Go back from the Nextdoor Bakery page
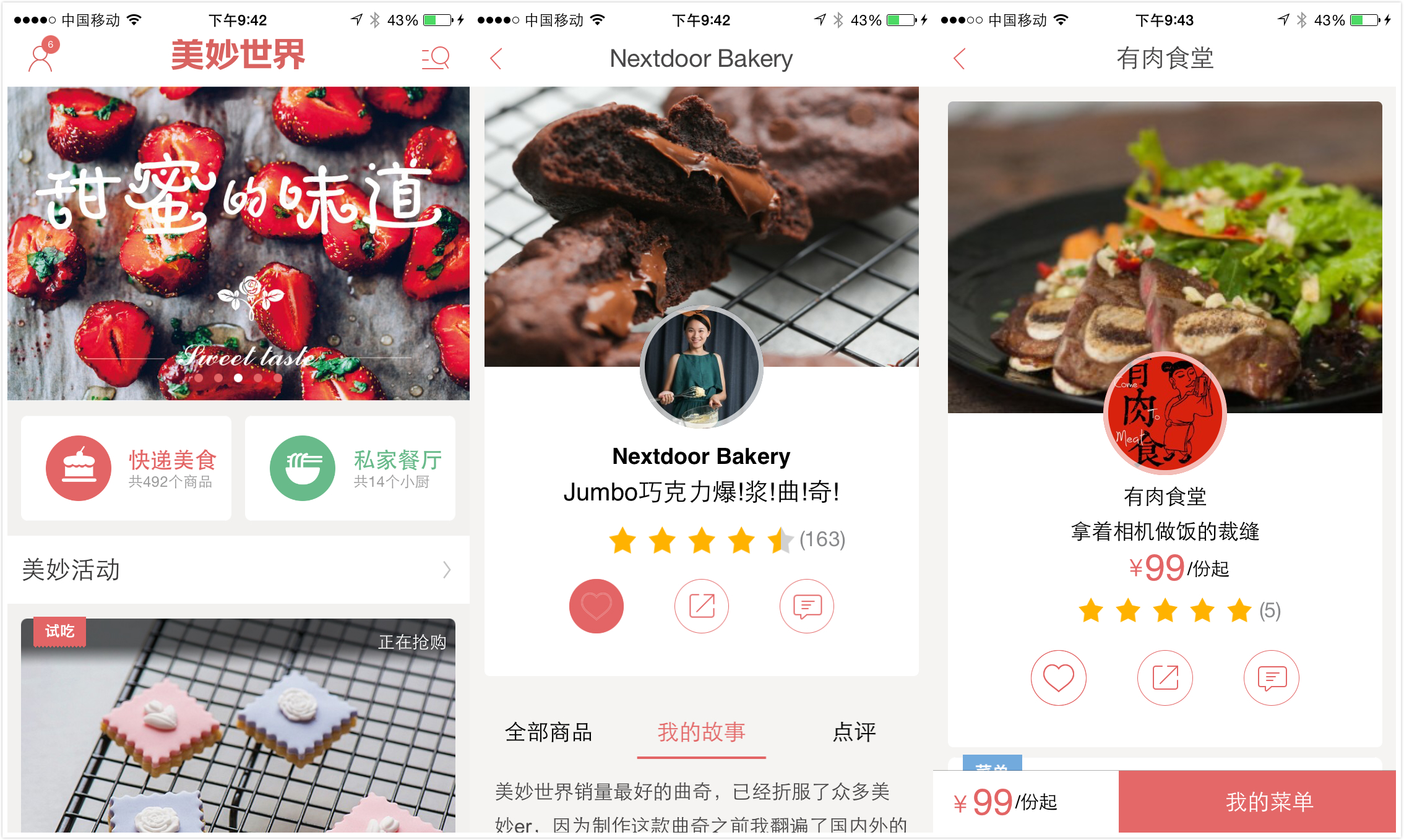Viewport: 1404px width, 840px height. (496, 59)
